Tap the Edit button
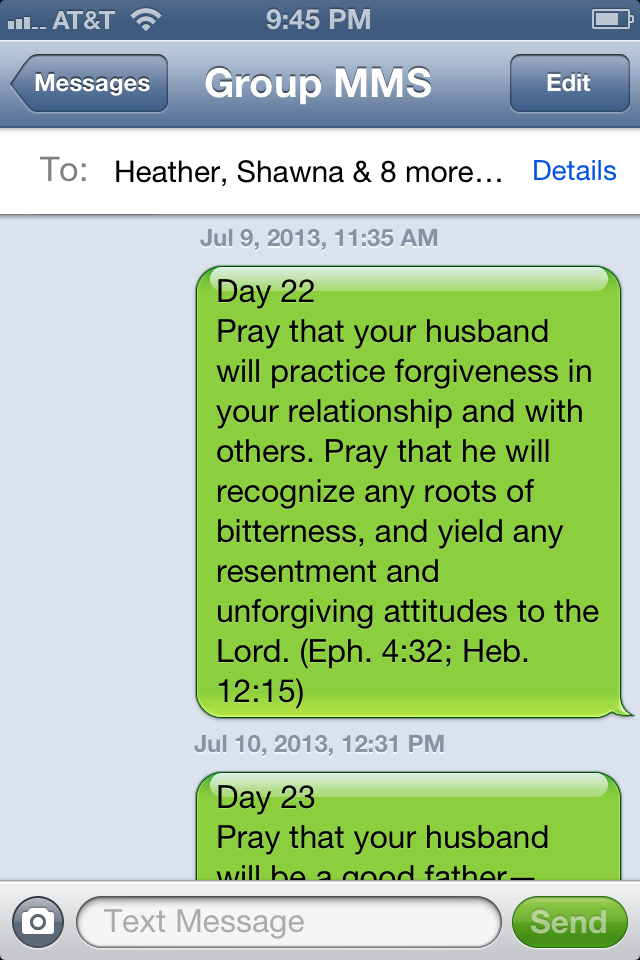 click(x=568, y=84)
